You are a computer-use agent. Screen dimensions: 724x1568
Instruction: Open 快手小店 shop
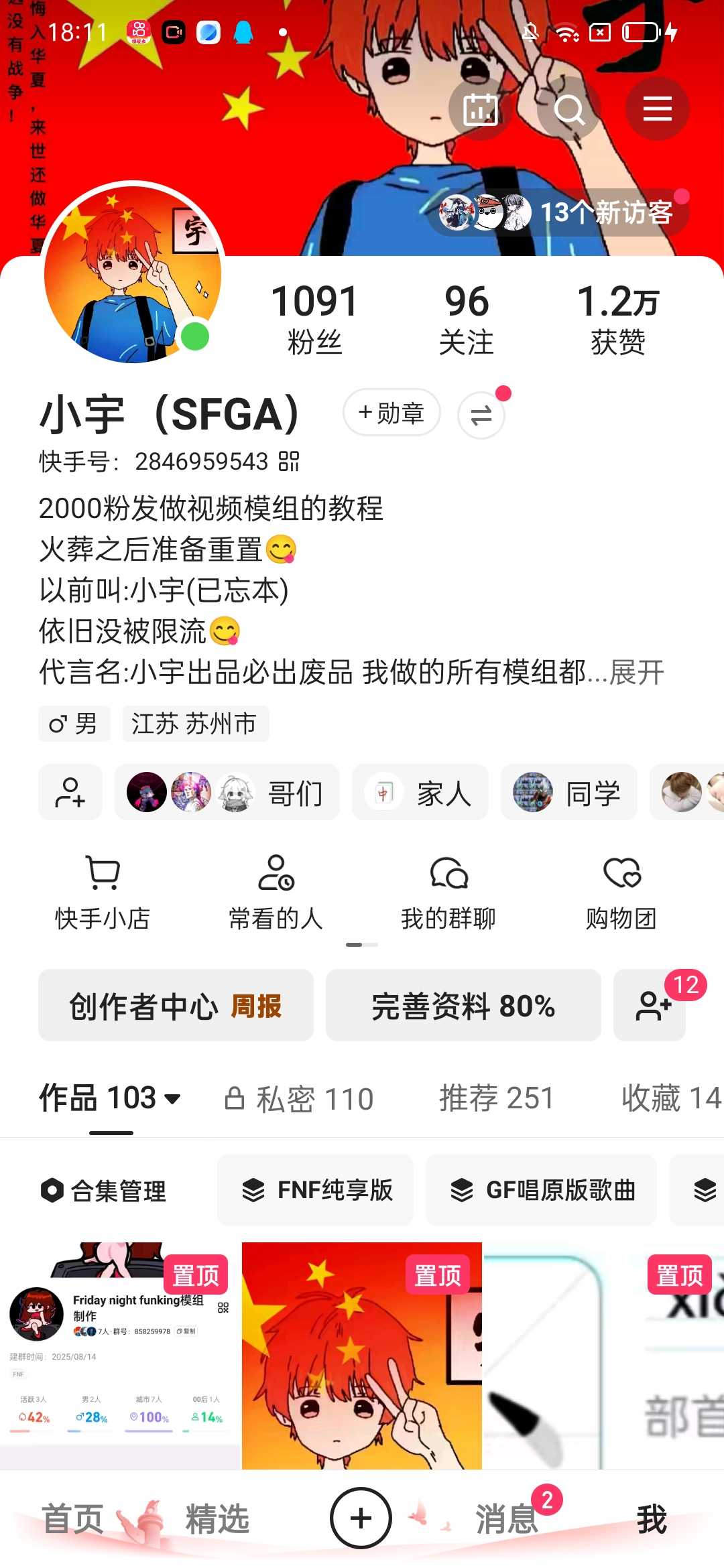103,892
